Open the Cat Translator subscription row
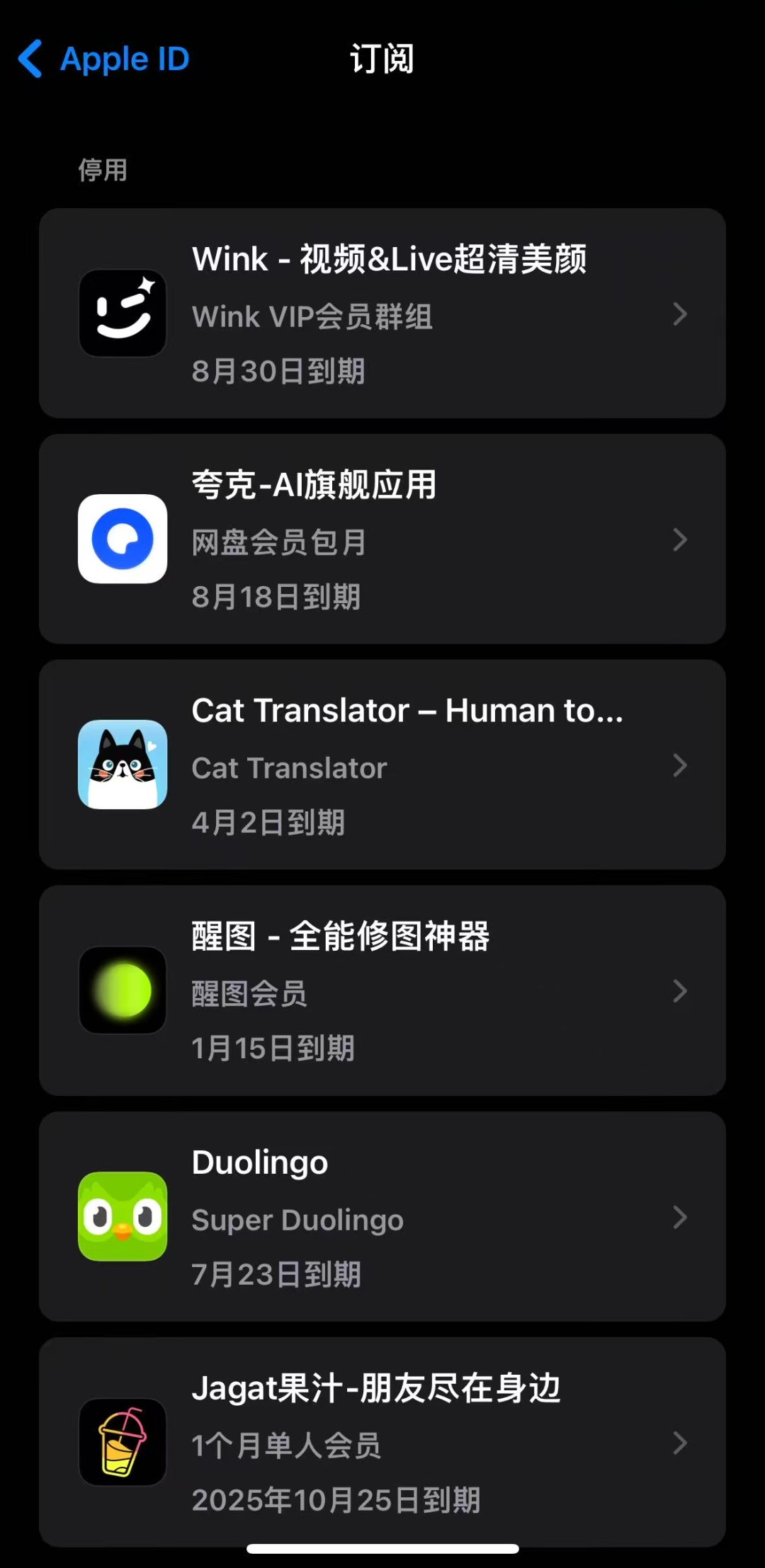The height and width of the screenshot is (1568, 765). tap(382, 765)
